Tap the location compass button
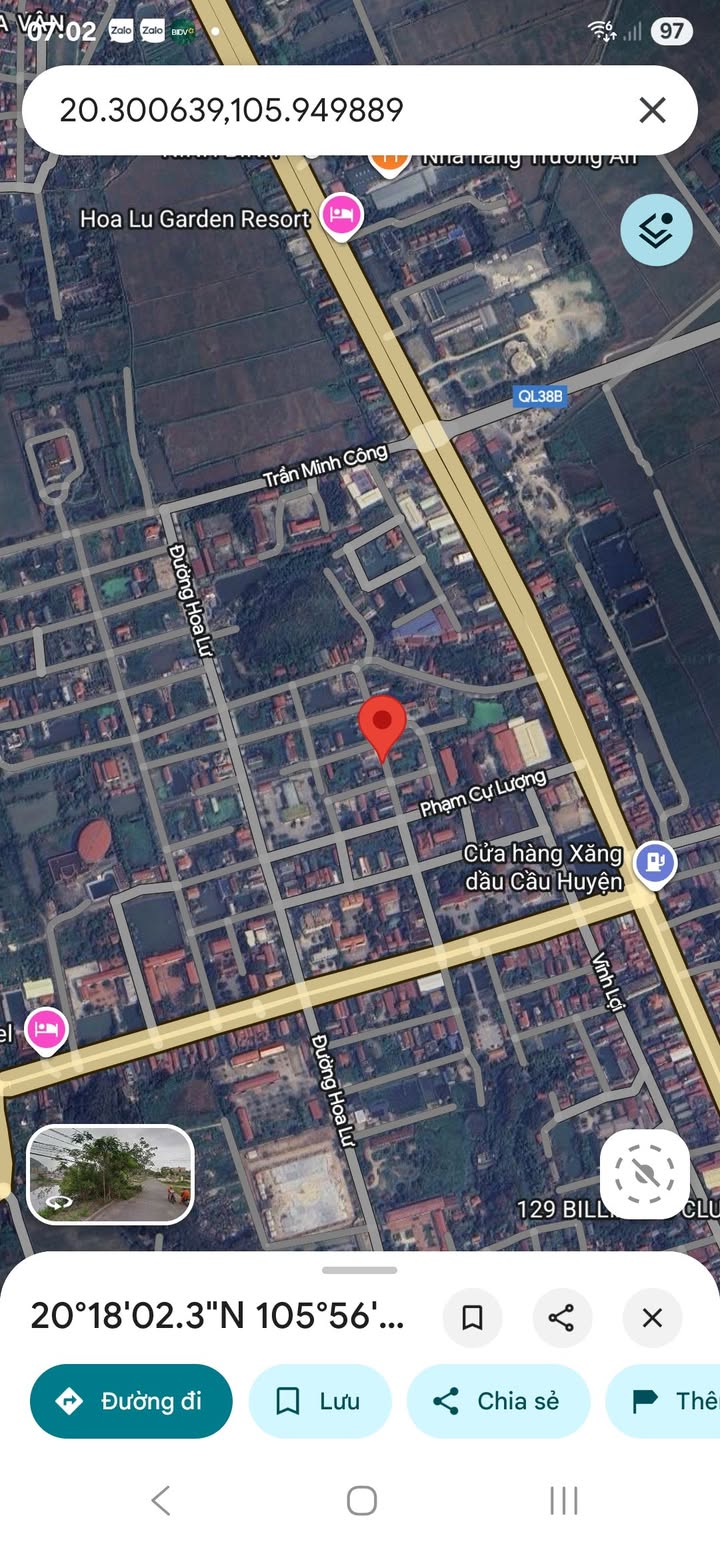The height and width of the screenshot is (1544, 720). [x=645, y=1174]
